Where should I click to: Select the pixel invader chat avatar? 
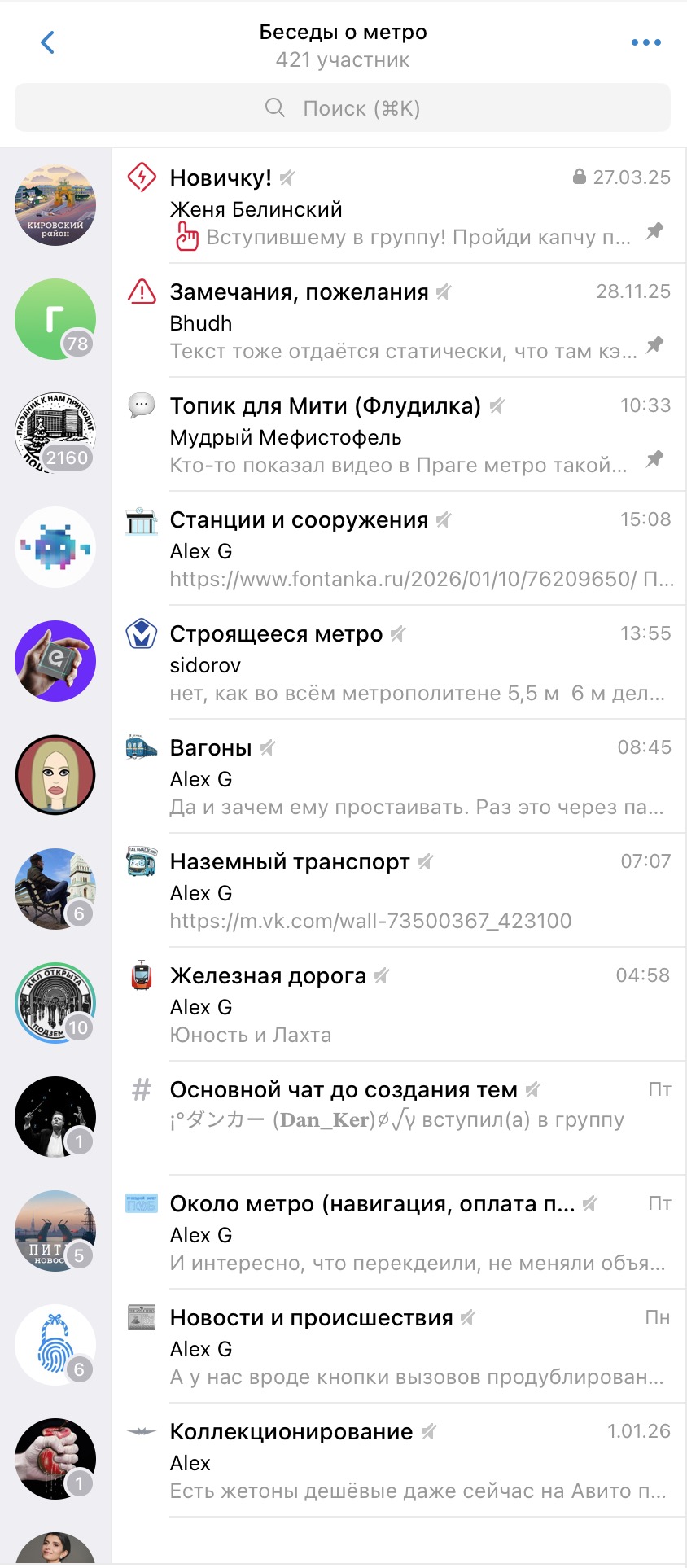[x=55, y=547]
